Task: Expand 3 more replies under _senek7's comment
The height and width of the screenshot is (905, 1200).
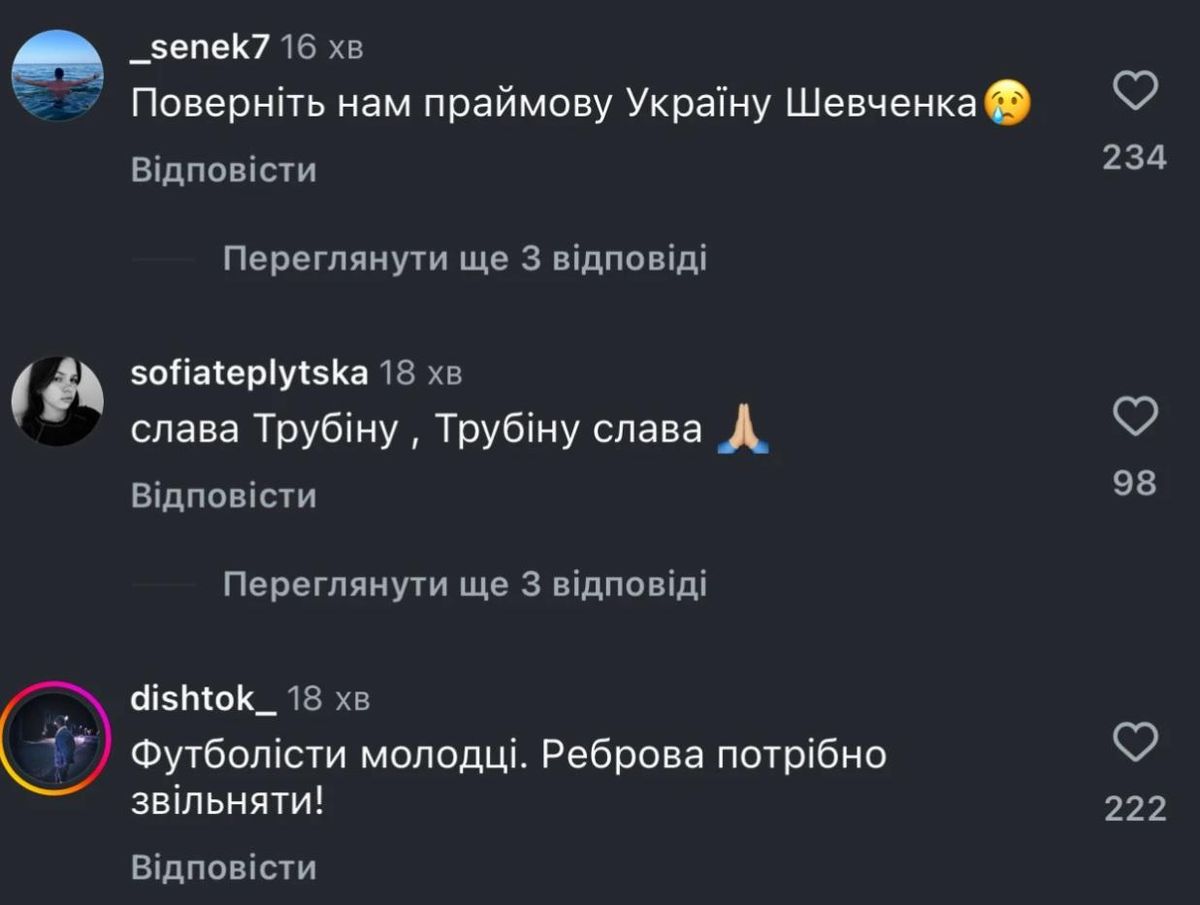Action: 464,259
